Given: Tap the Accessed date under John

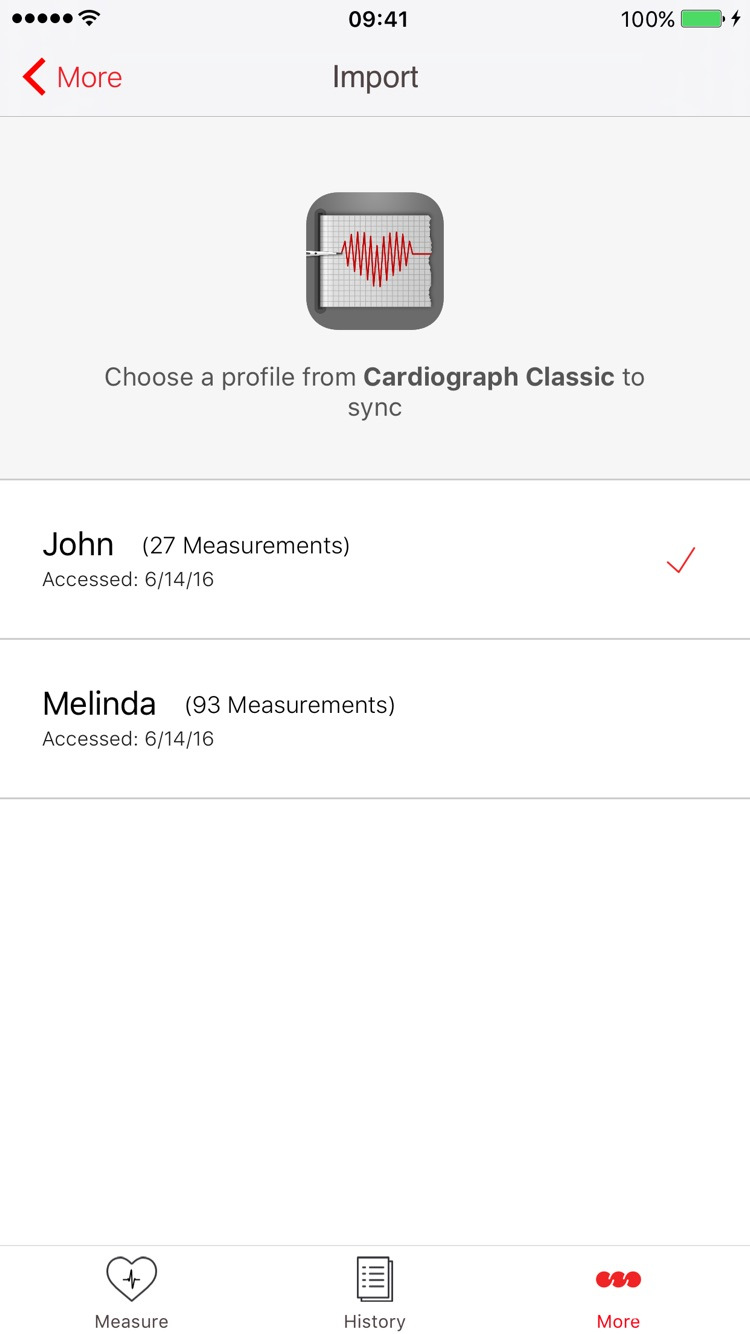Looking at the screenshot, I should 127,579.
